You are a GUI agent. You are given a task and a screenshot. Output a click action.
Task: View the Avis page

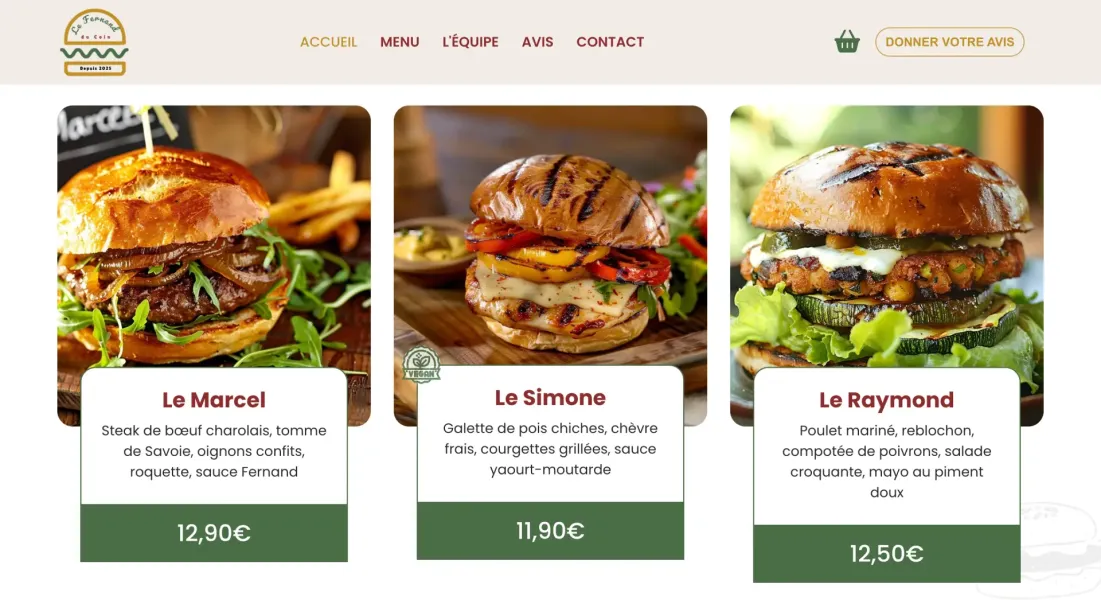[537, 42]
